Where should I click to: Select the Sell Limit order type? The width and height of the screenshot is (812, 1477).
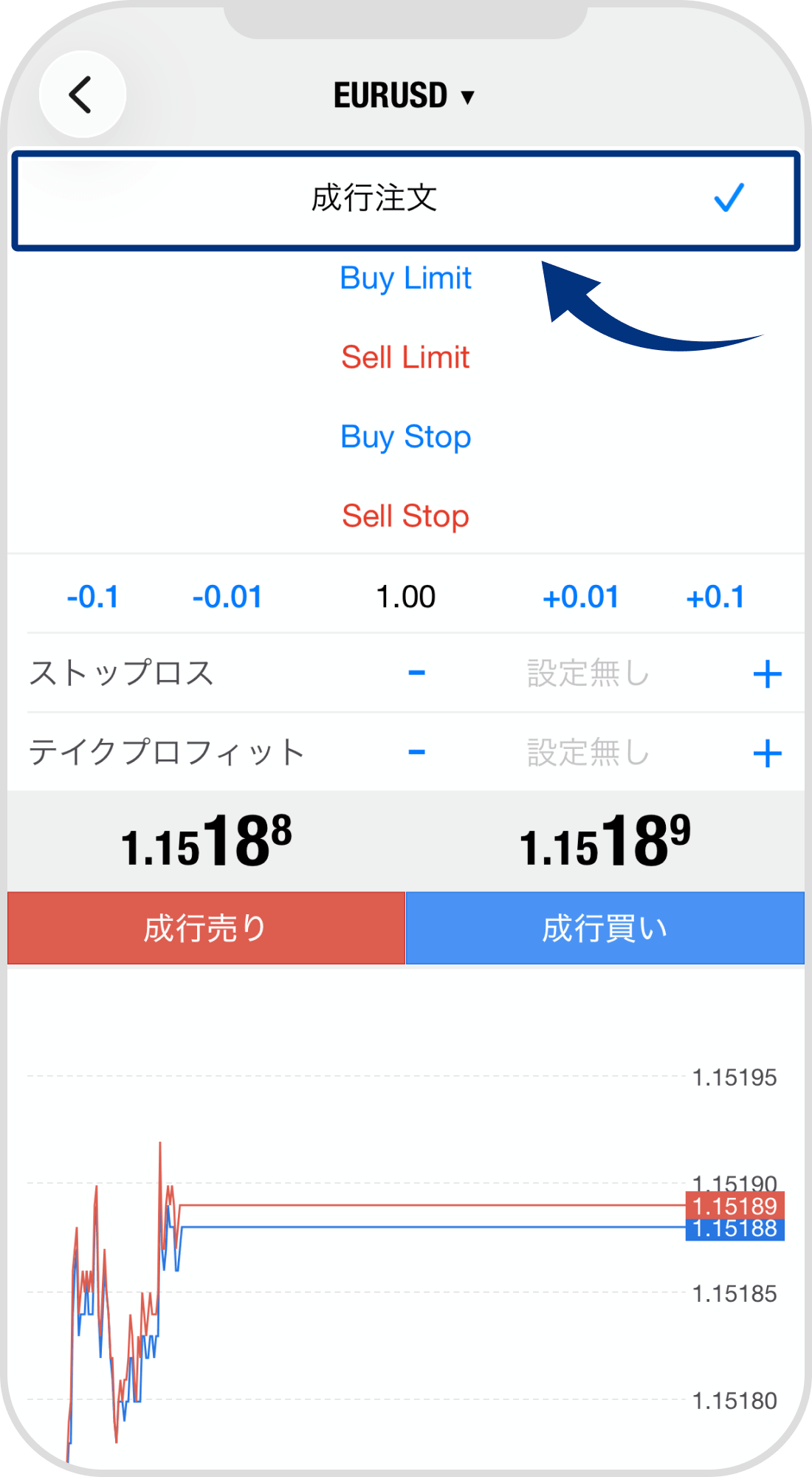coord(405,357)
